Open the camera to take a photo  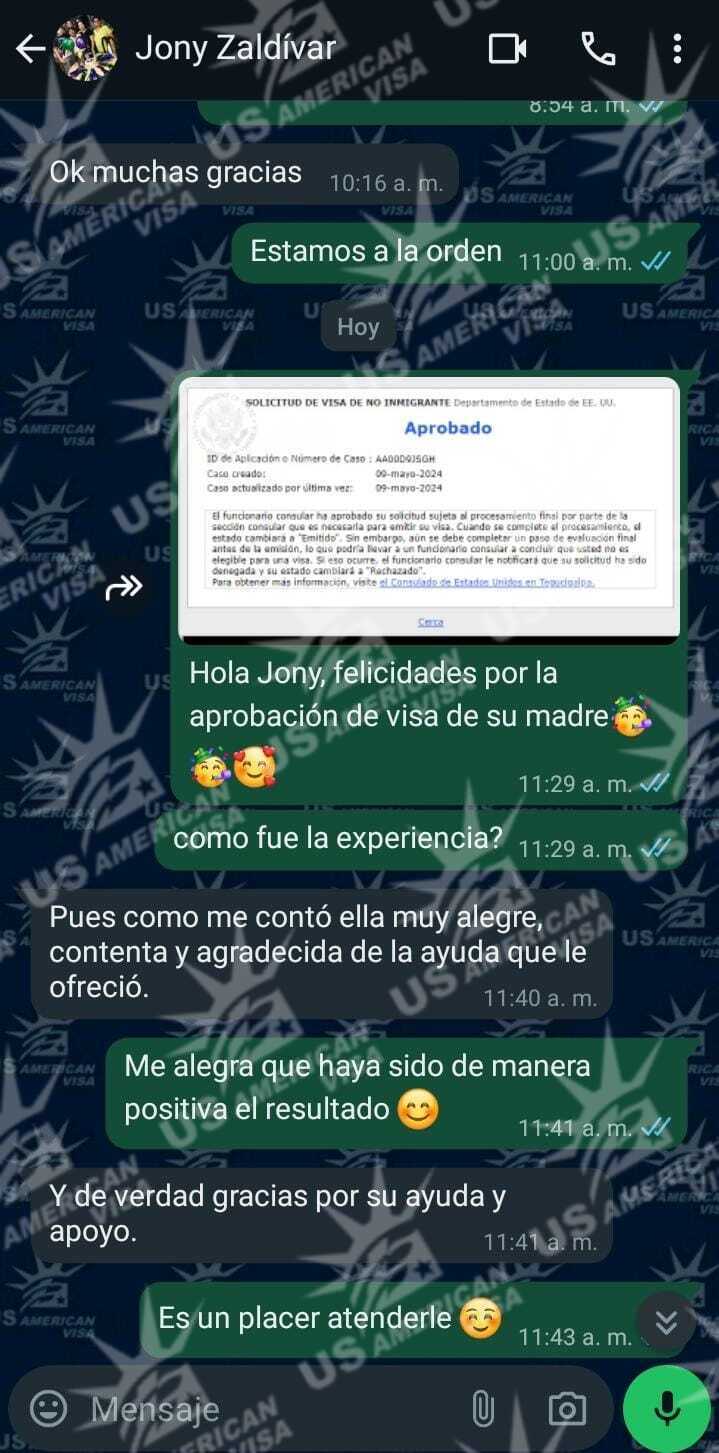[x=566, y=1409]
